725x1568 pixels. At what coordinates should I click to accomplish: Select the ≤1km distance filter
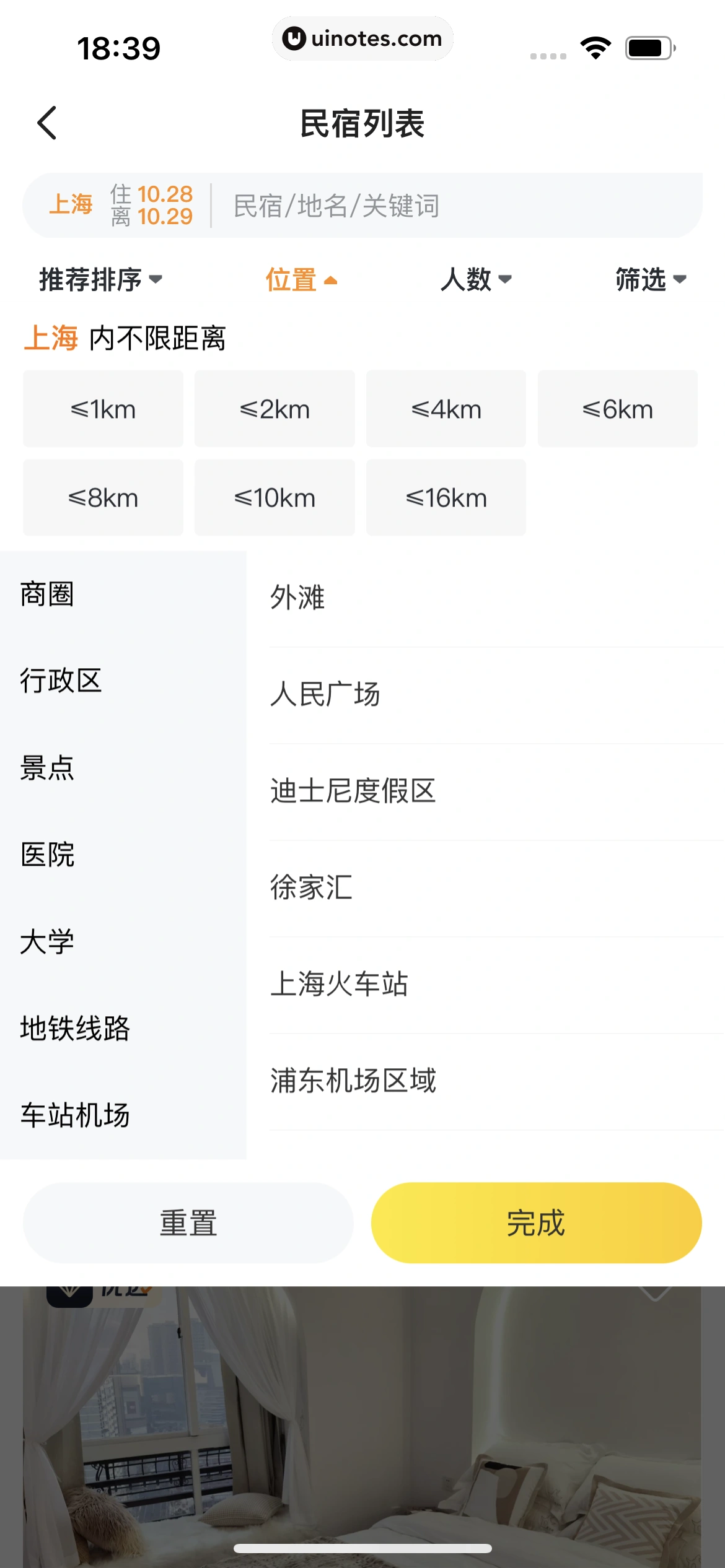point(103,408)
